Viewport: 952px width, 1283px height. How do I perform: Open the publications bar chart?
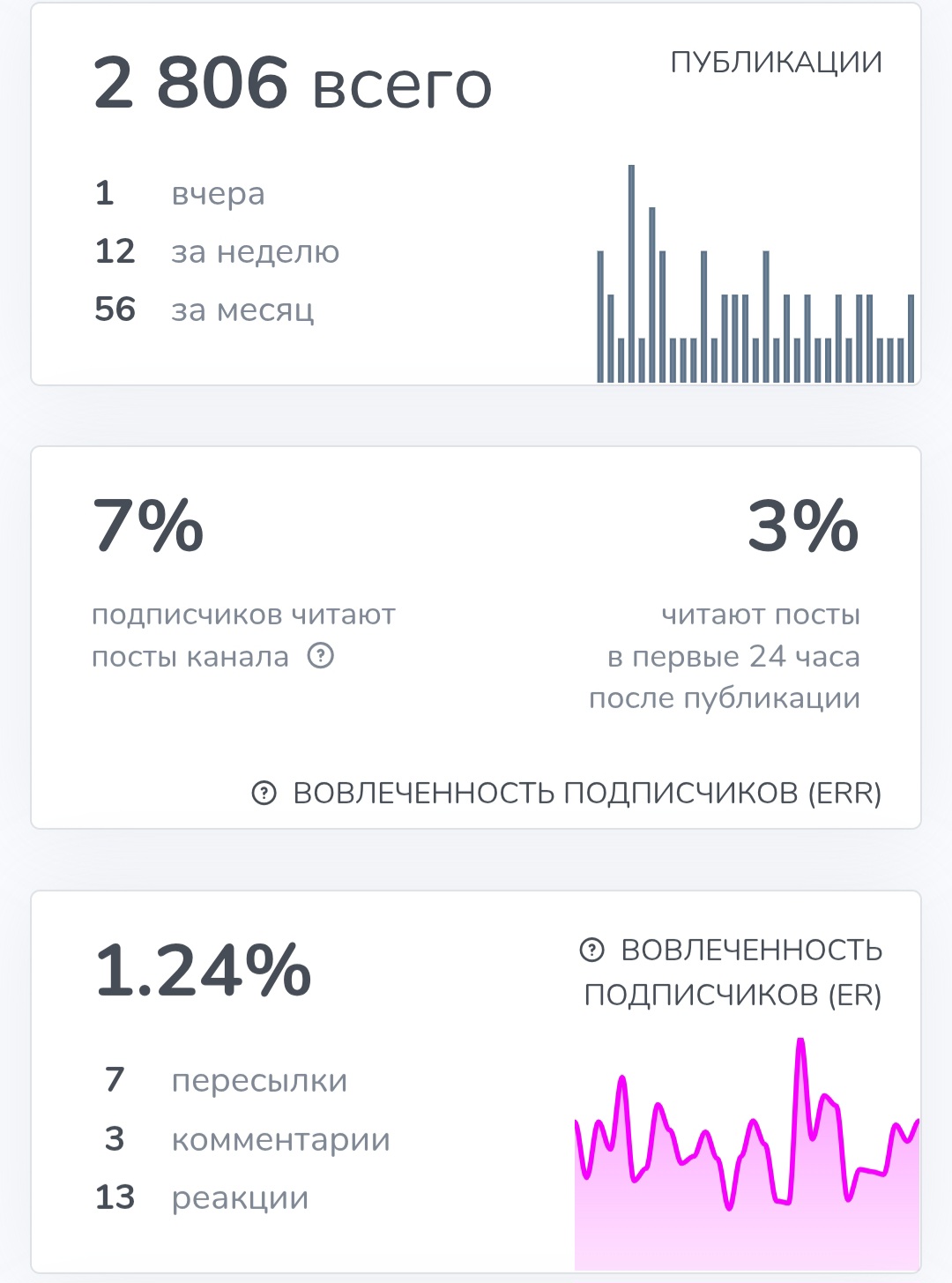(x=755, y=273)
